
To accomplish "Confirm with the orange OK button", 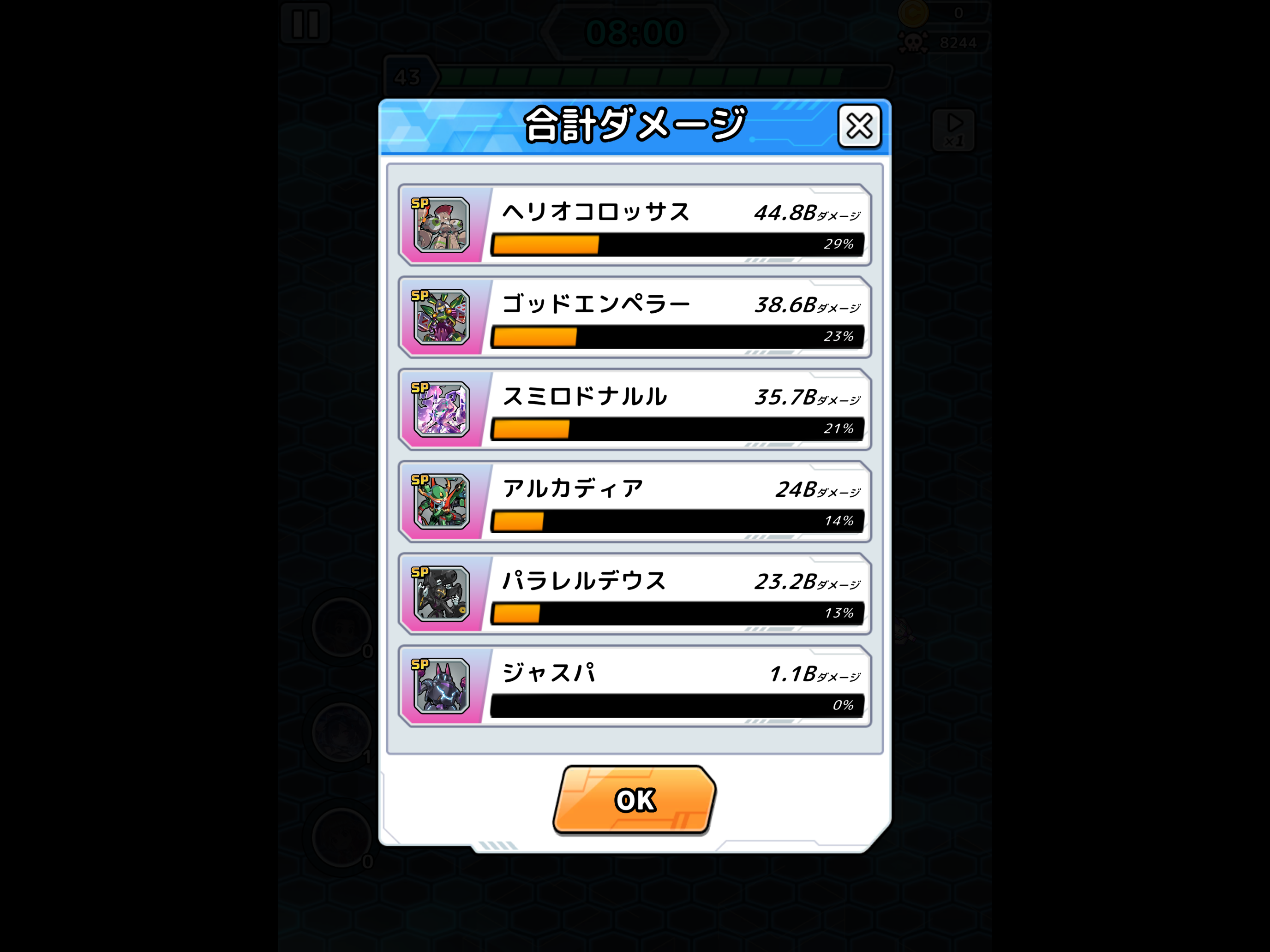I will click(635, 799).
